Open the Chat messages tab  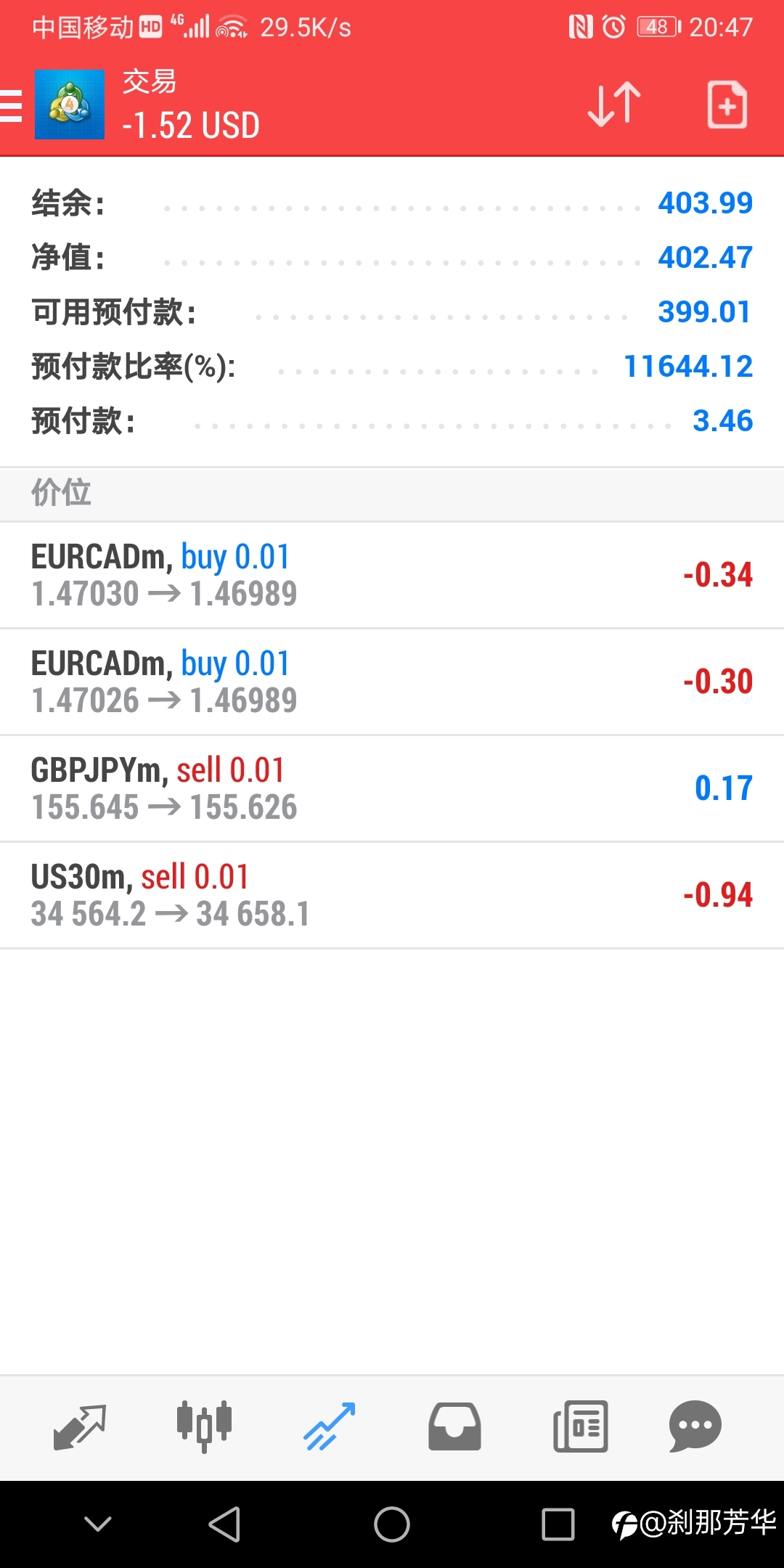tap(695, 1426)
